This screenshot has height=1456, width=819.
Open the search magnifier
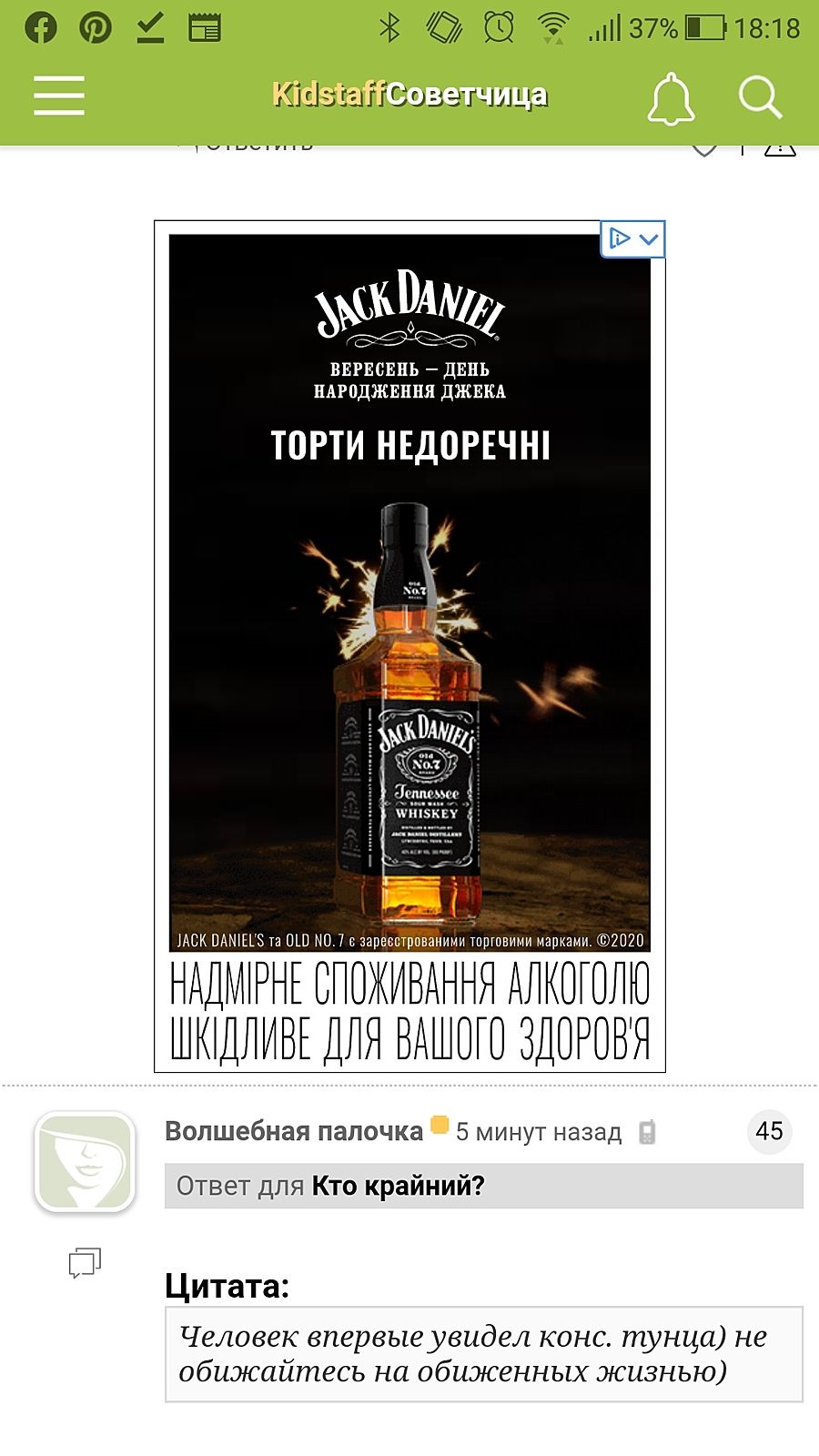pos(760,96)
